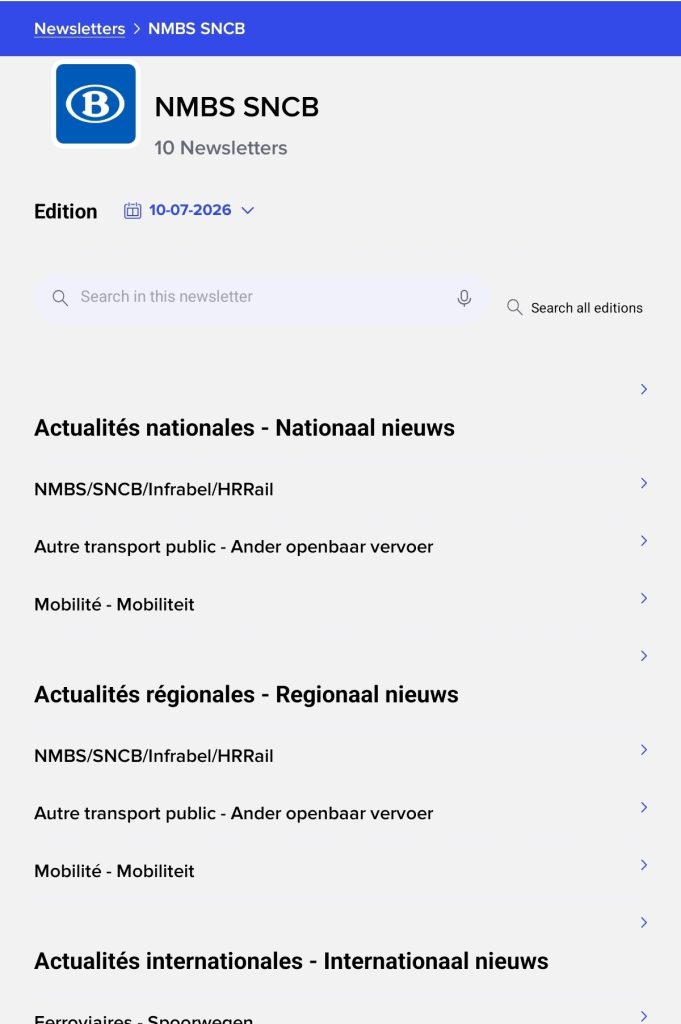Open Search all editions
The image size is (681, 1024).
[x=575, y=308]
